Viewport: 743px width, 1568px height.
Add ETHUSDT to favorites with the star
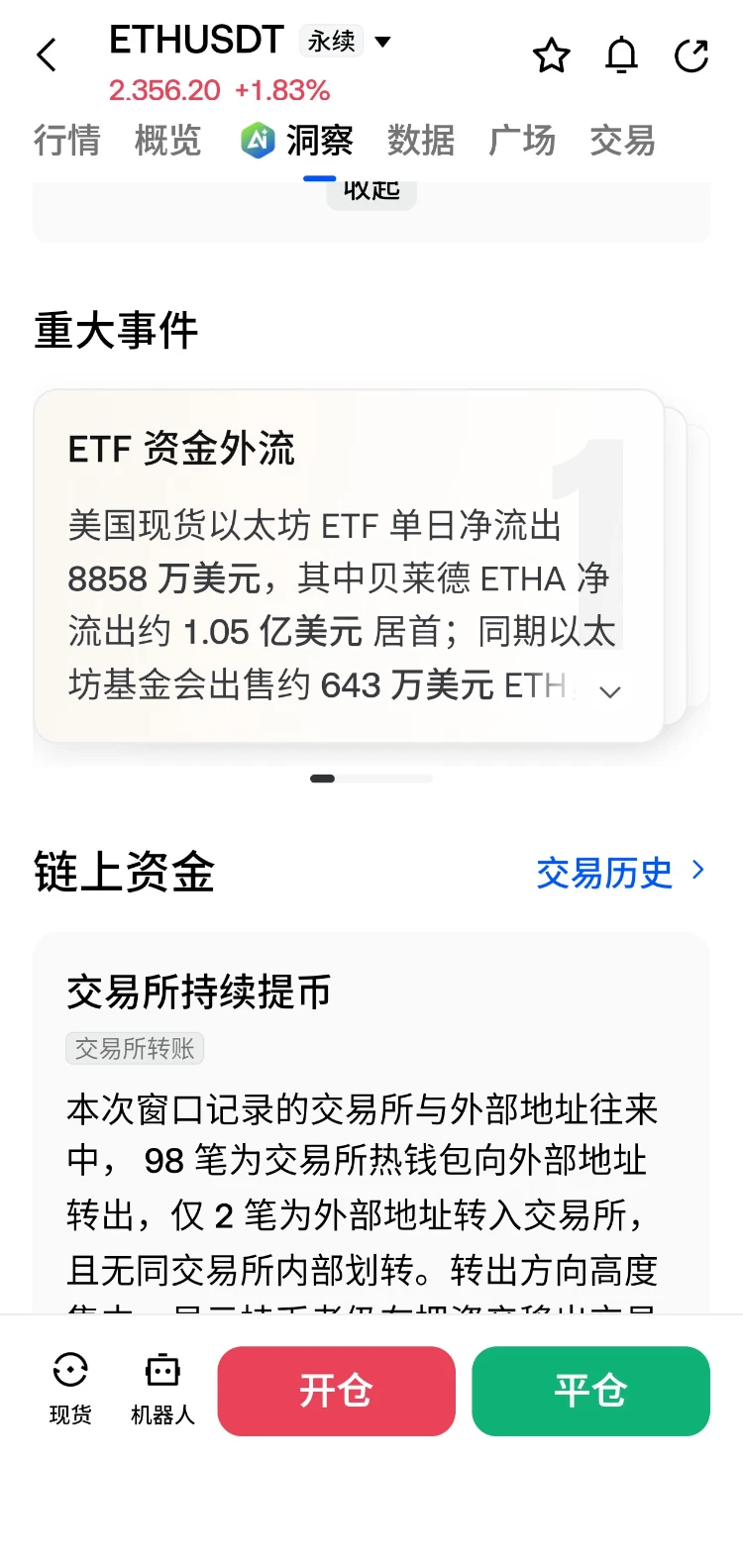coord(552,55)
